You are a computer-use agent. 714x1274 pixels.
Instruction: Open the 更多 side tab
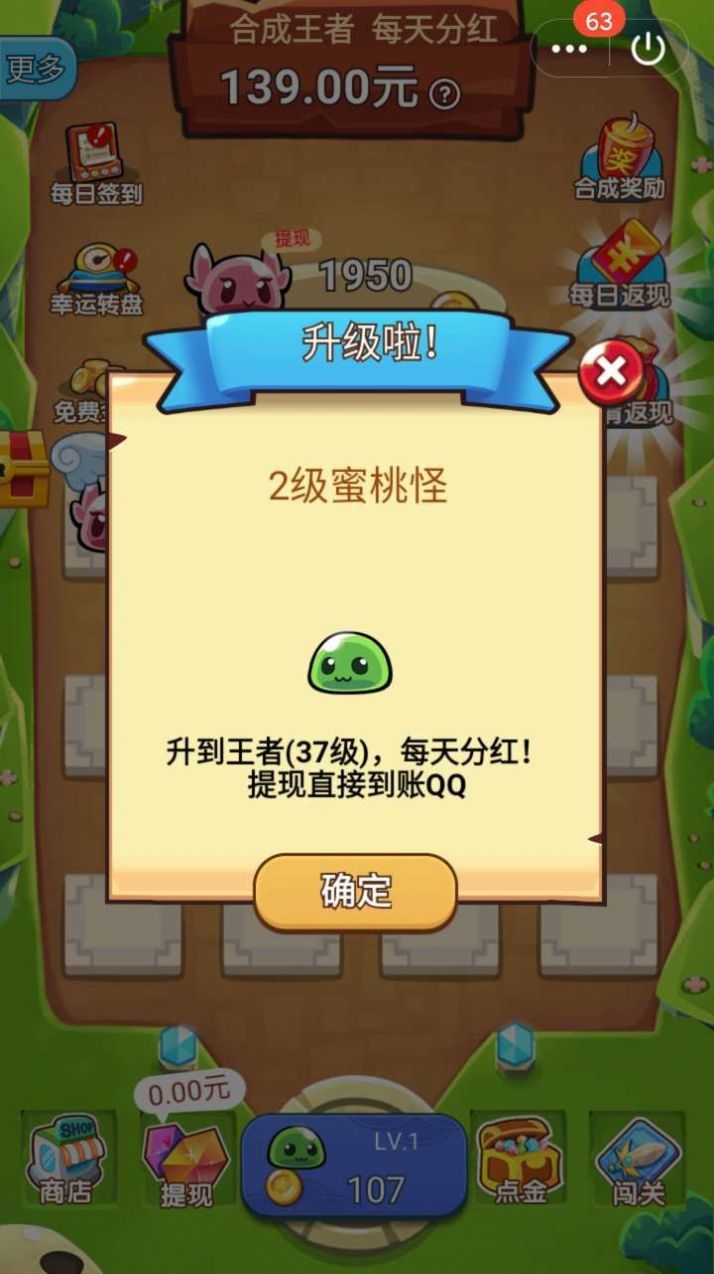[36, 68]
